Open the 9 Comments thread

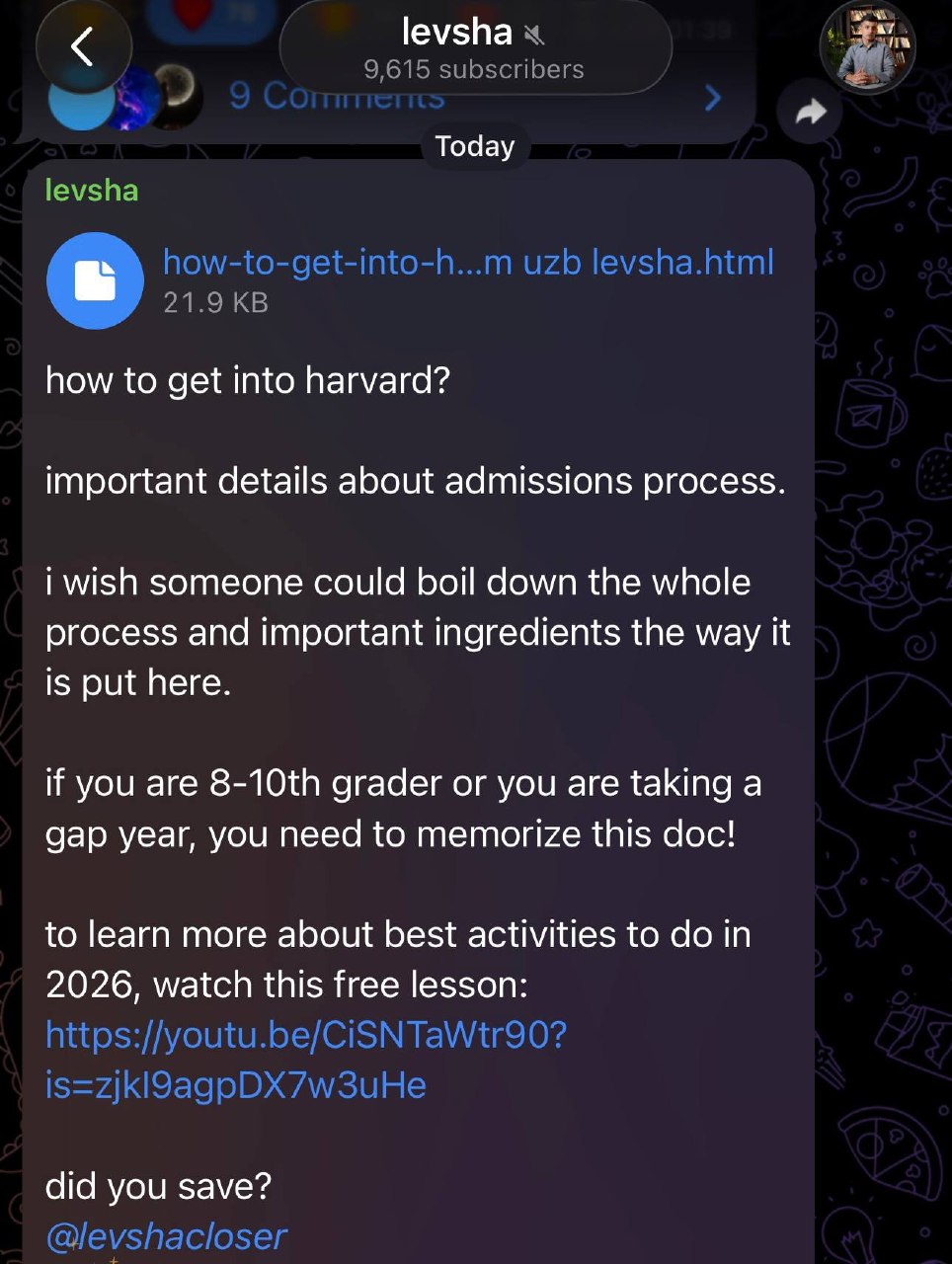pos(336,97)
